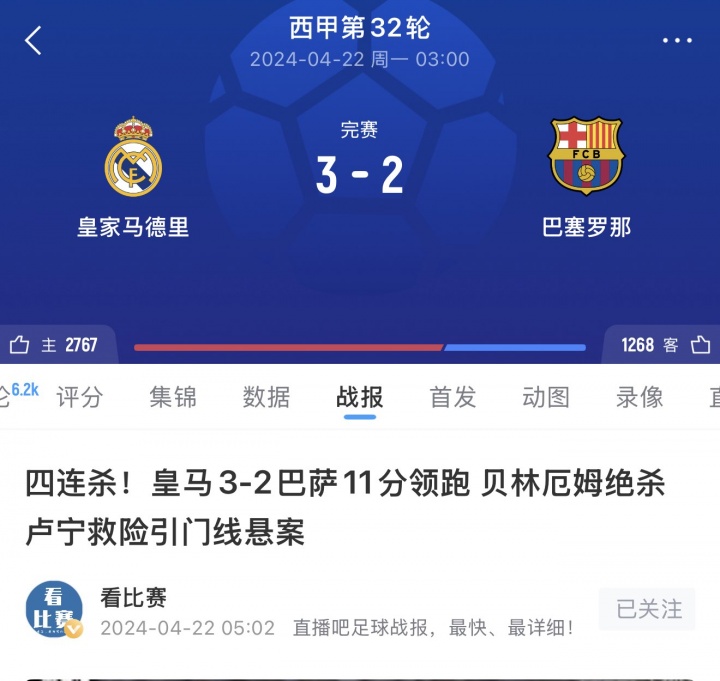This screenshot has width=720, height=681.
Task: Go back using the top-left arrow
Action: pos(34,41)
